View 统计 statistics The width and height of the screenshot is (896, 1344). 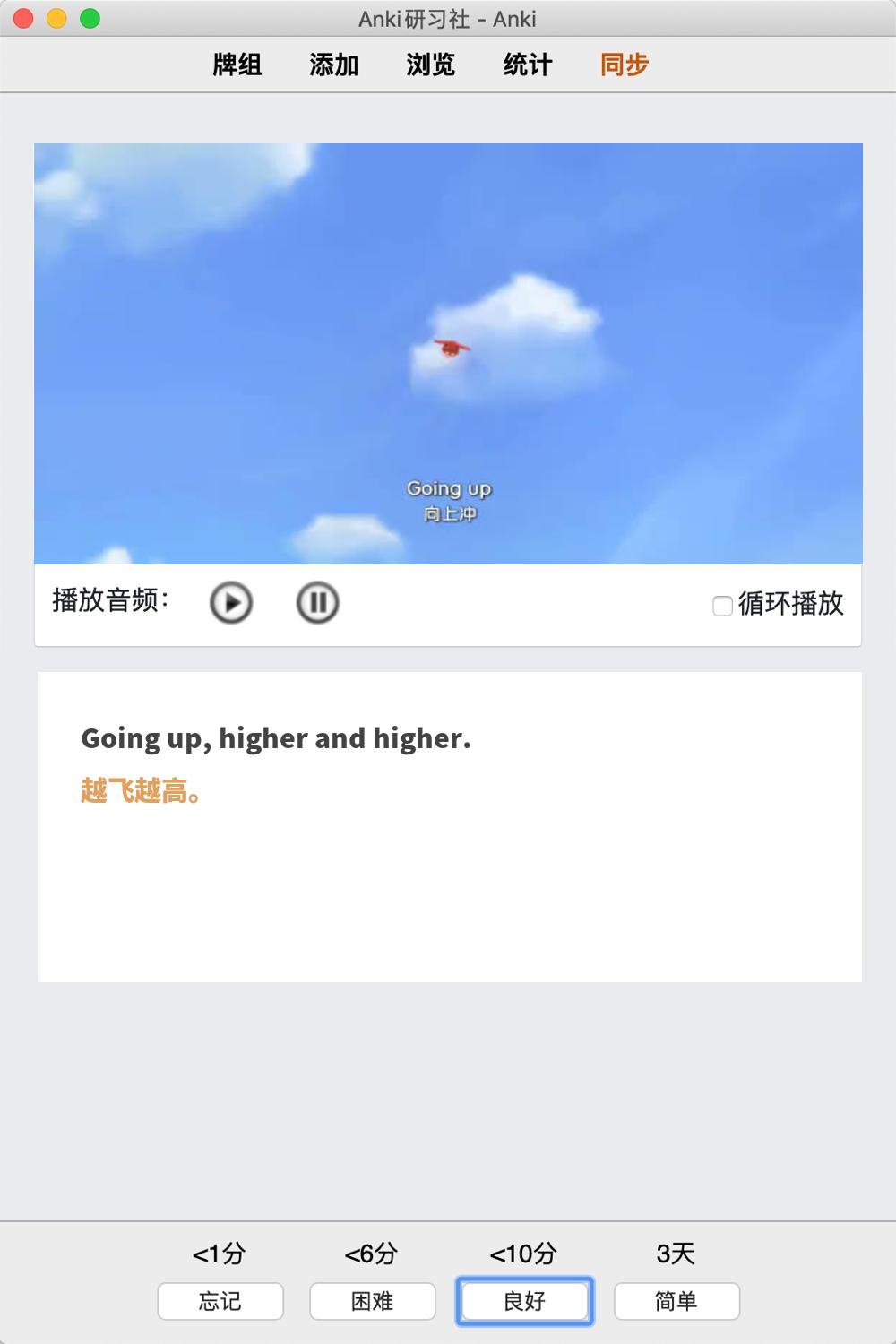(x=528, y=65)
